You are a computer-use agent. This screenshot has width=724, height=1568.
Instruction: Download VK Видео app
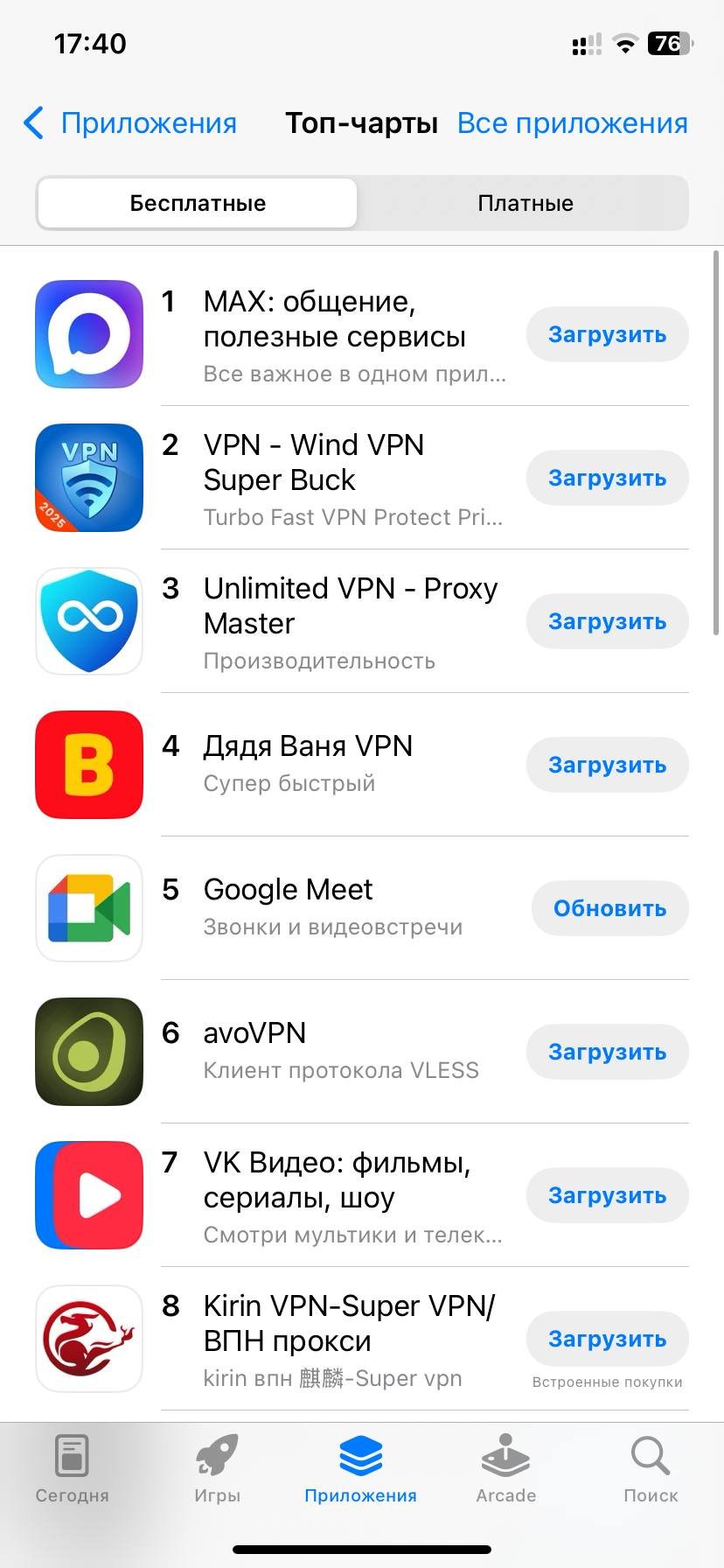(x=607, y=1195)
